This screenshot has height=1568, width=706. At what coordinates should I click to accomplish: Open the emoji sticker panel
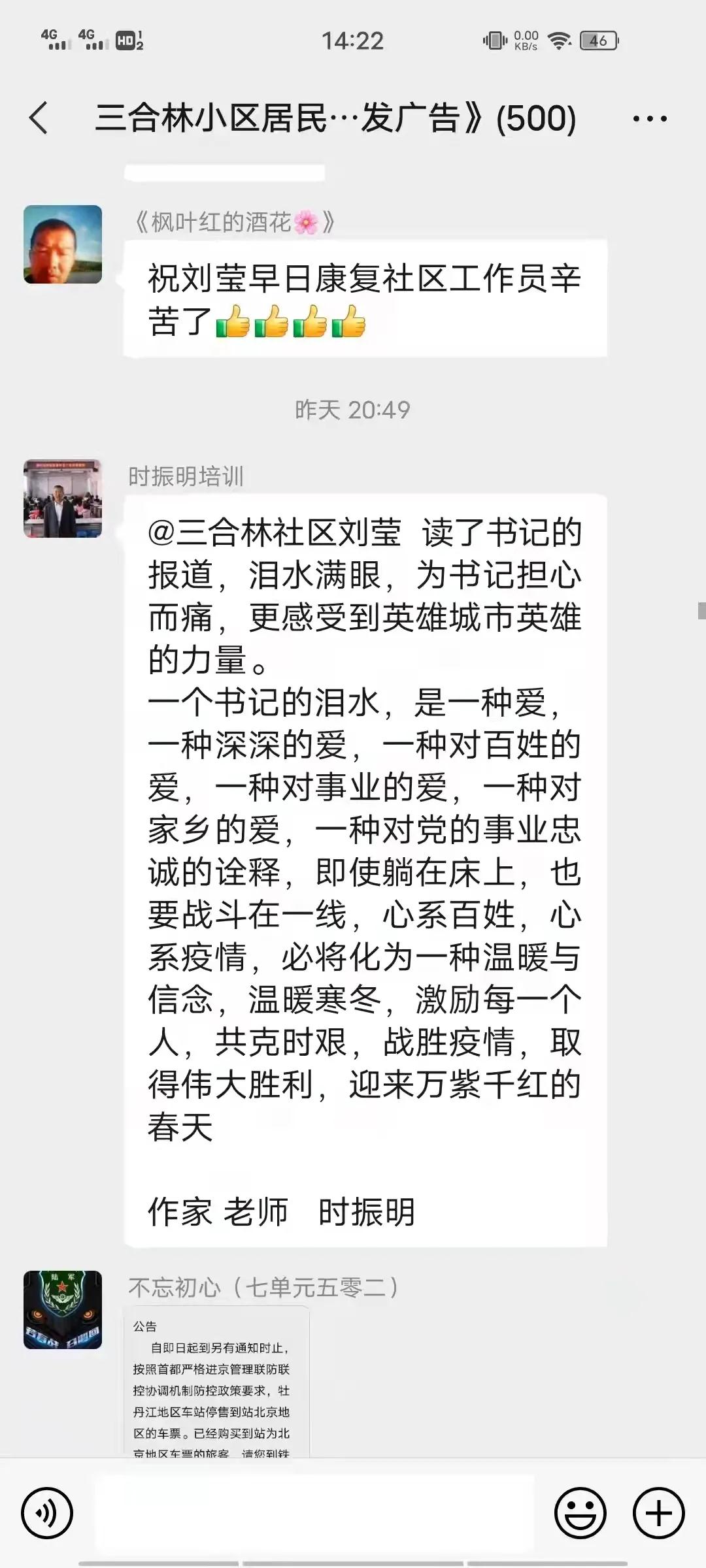[x=580, y=1512]
